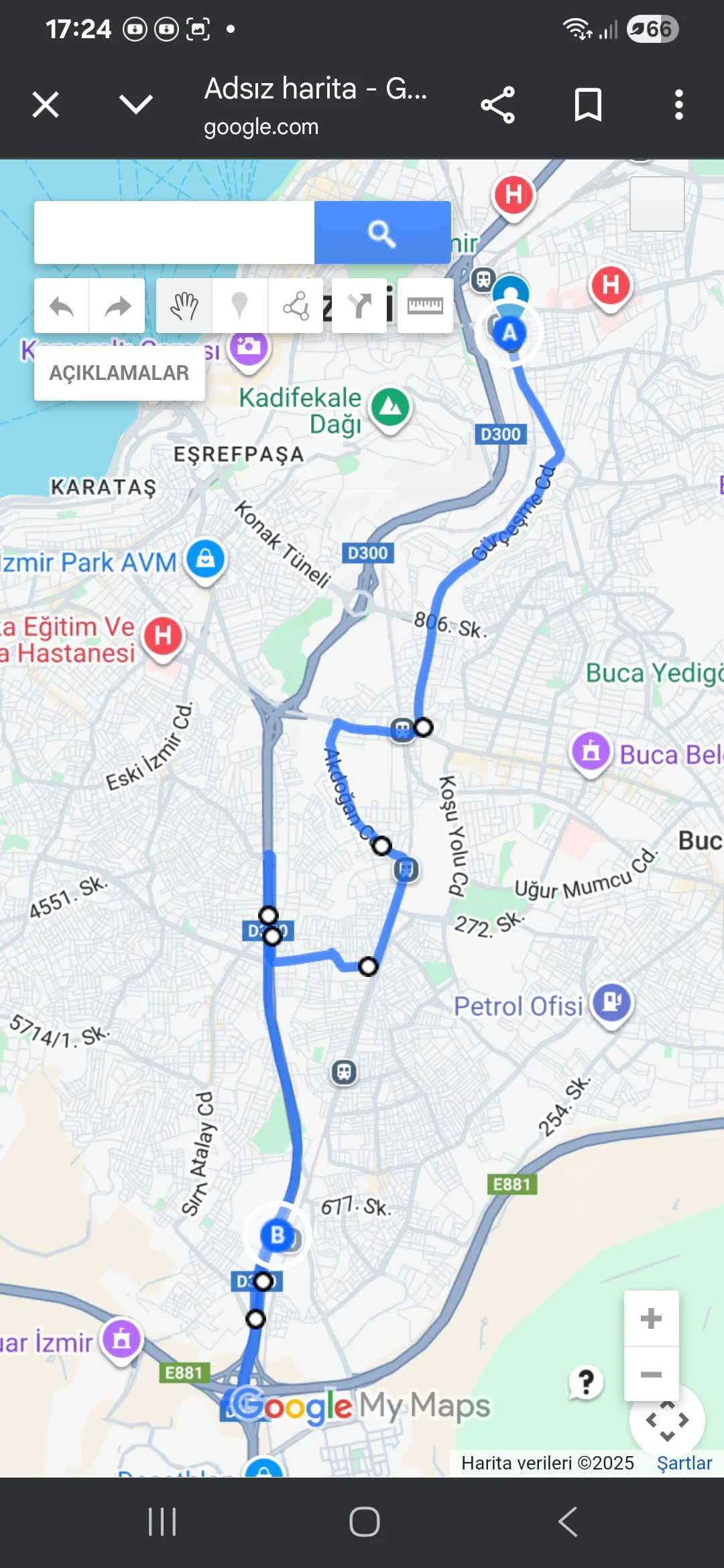Image resolution: width=724 pixels, height=1568 pixels.
Task: Go back with system navigation button
Action: coord(568,1521)
